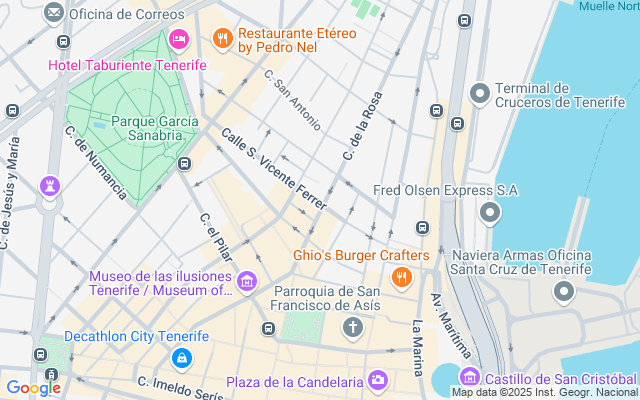Select Naviera Armas Oficina marker
The image size is (640, 400).
pyautogui.click(x=563, y=292)
